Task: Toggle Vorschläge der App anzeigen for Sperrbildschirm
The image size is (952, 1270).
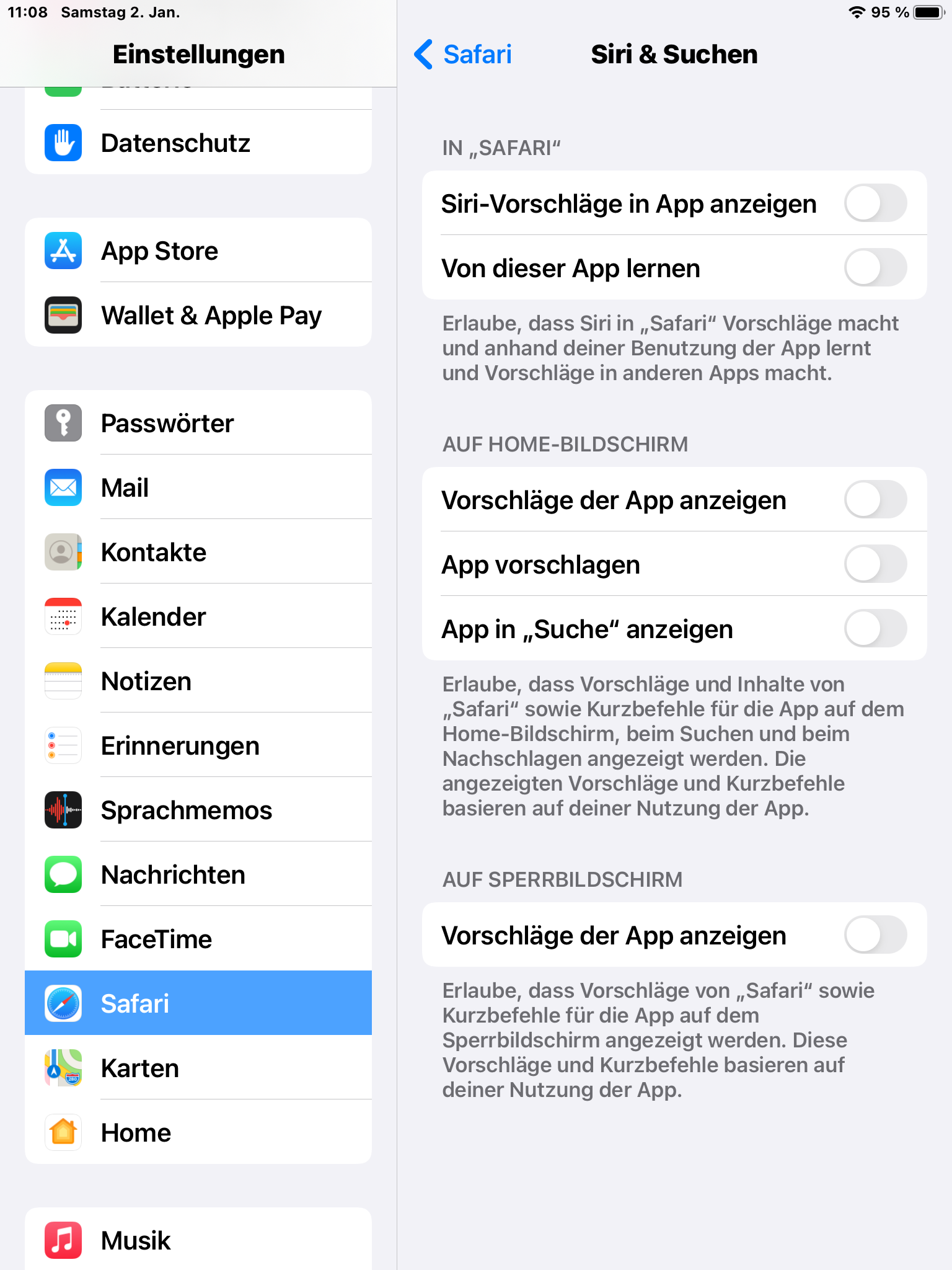Action: (x=875, y=935)
